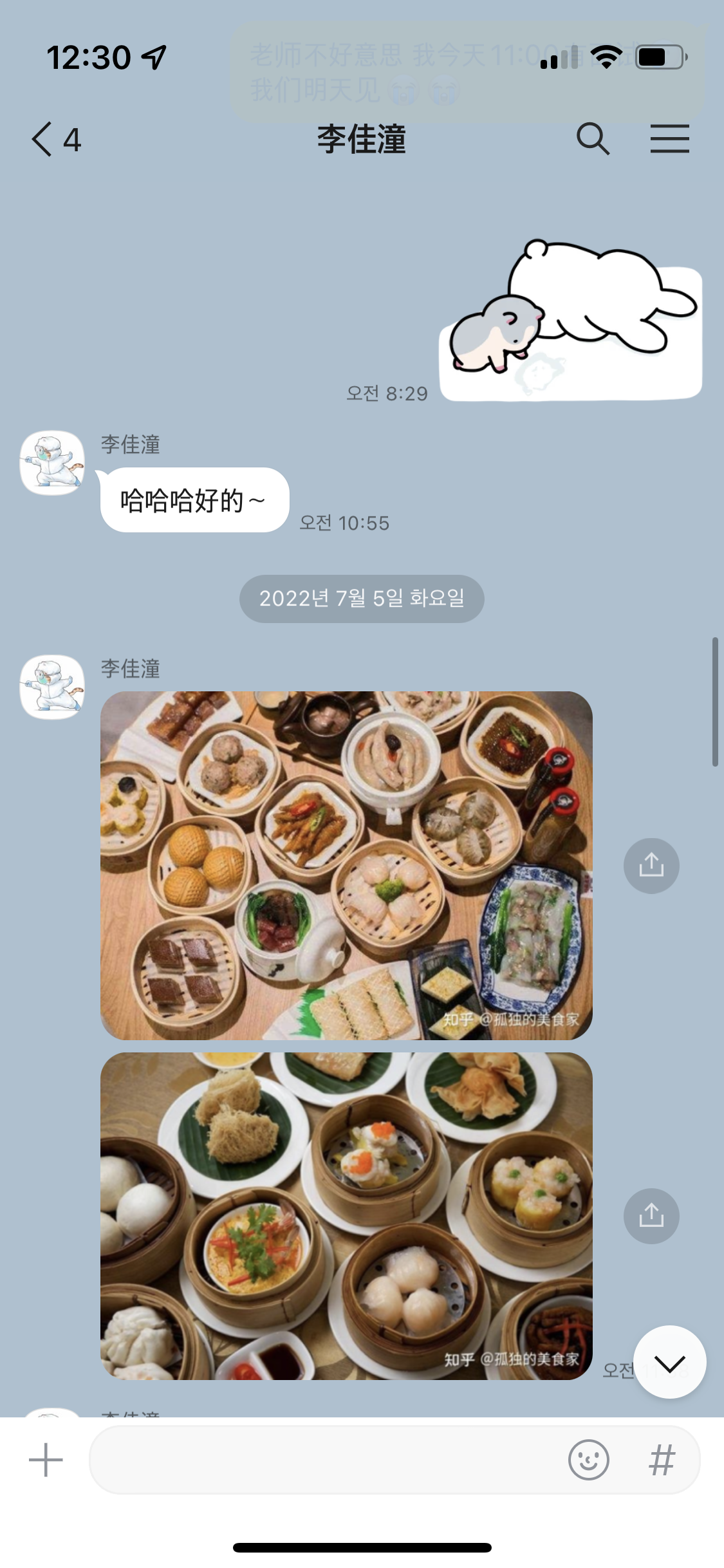Open the emoticon picker

point(588,1459)
